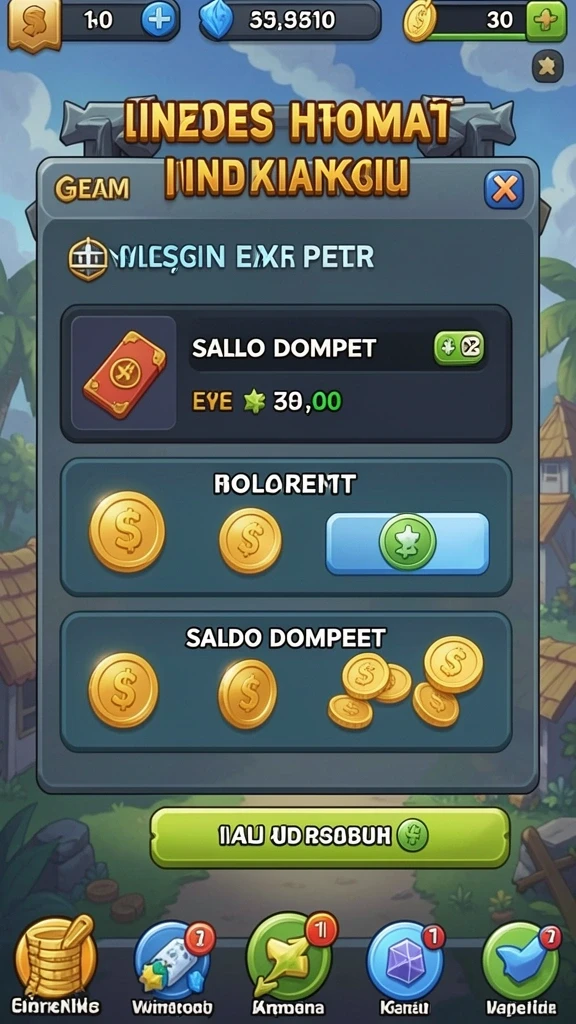Screen dimensions: 576x1024
Task: Close the dialog with the orange X
Action: [x=504, y=189]
